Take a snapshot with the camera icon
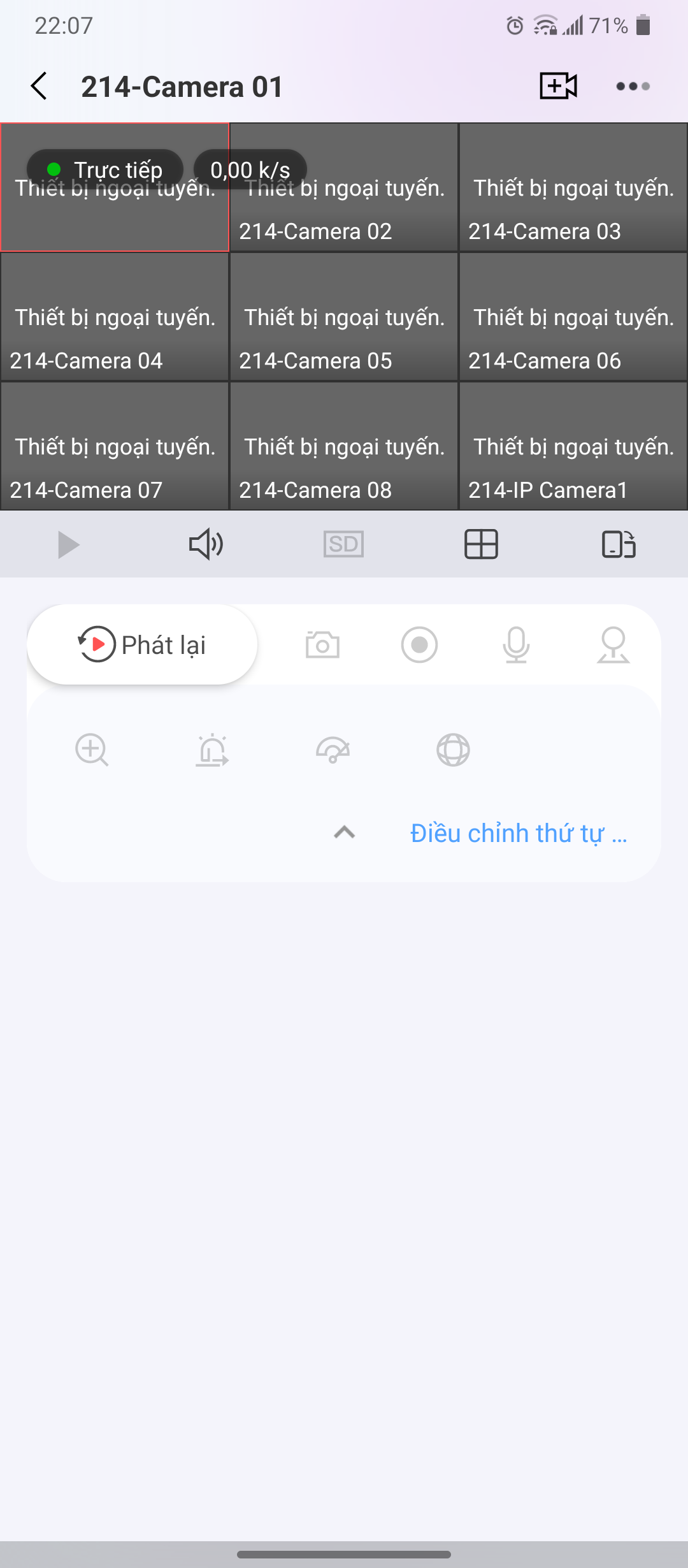 point(322,645)
